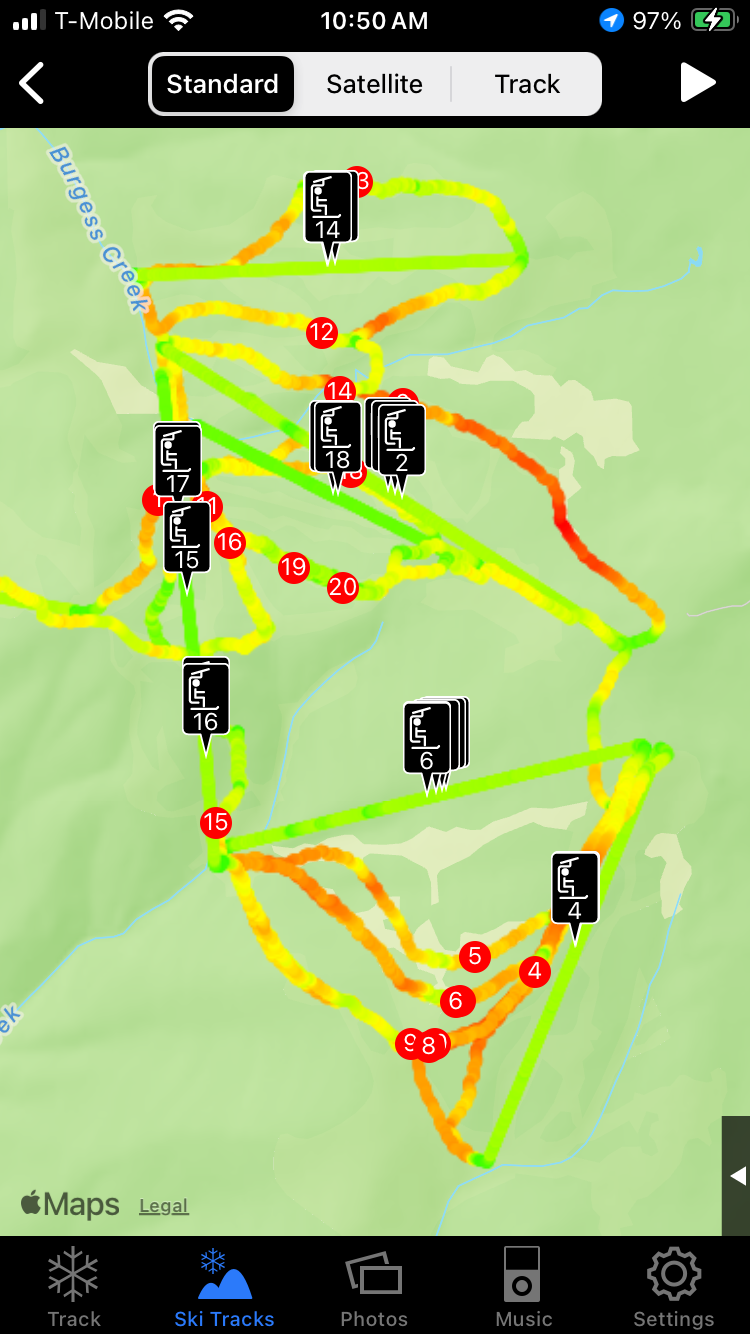Start track playback with the play arrow
750x1334 pixels.
697,84
